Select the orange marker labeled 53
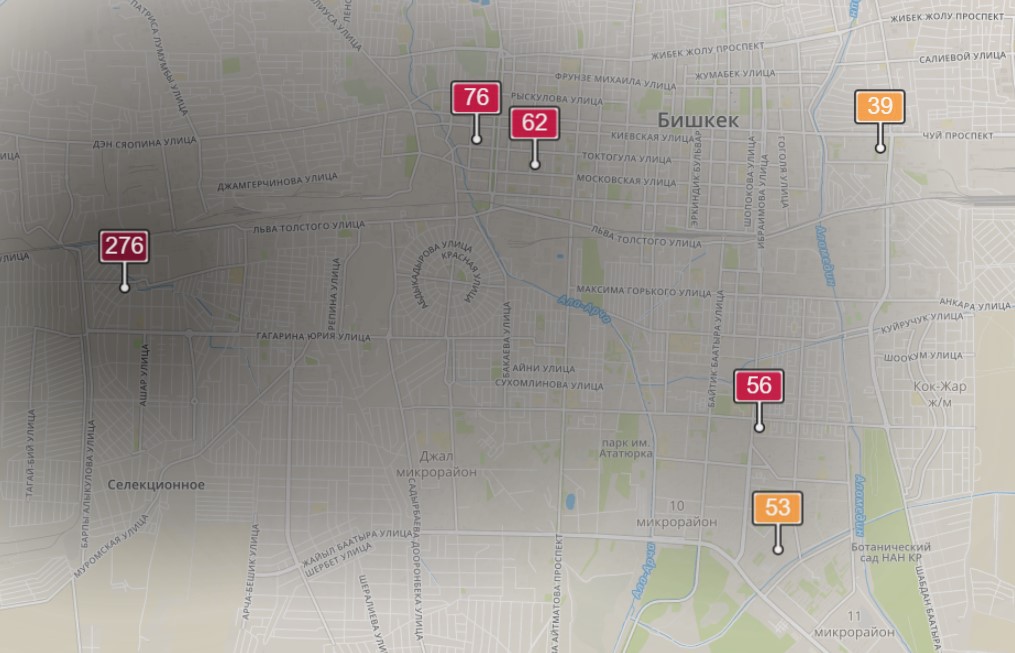 tap(777, 507)
